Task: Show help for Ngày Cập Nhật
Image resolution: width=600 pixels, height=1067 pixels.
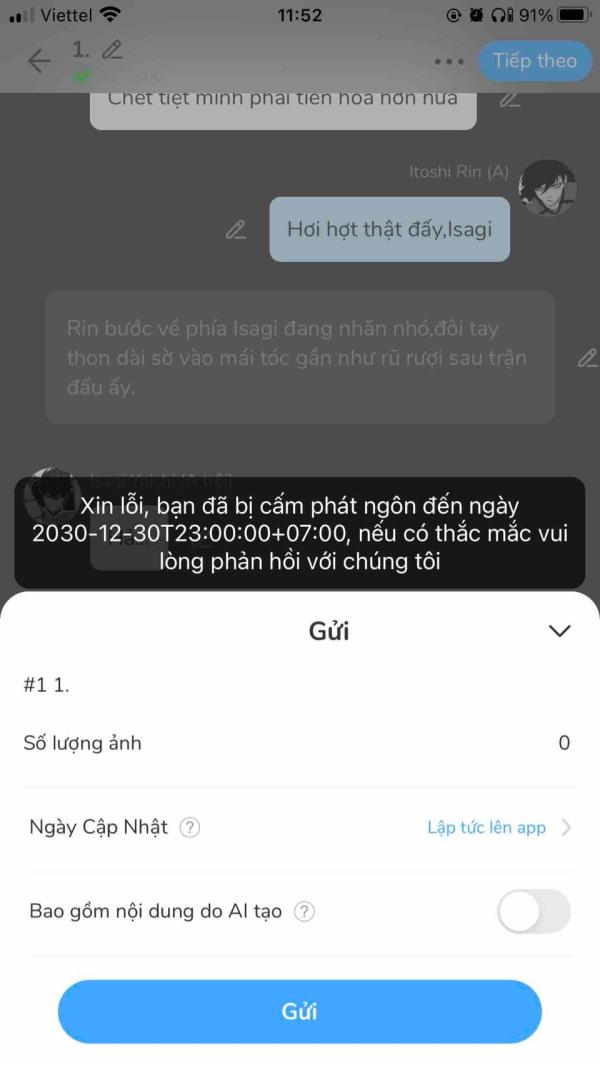Action: point(191,828)
